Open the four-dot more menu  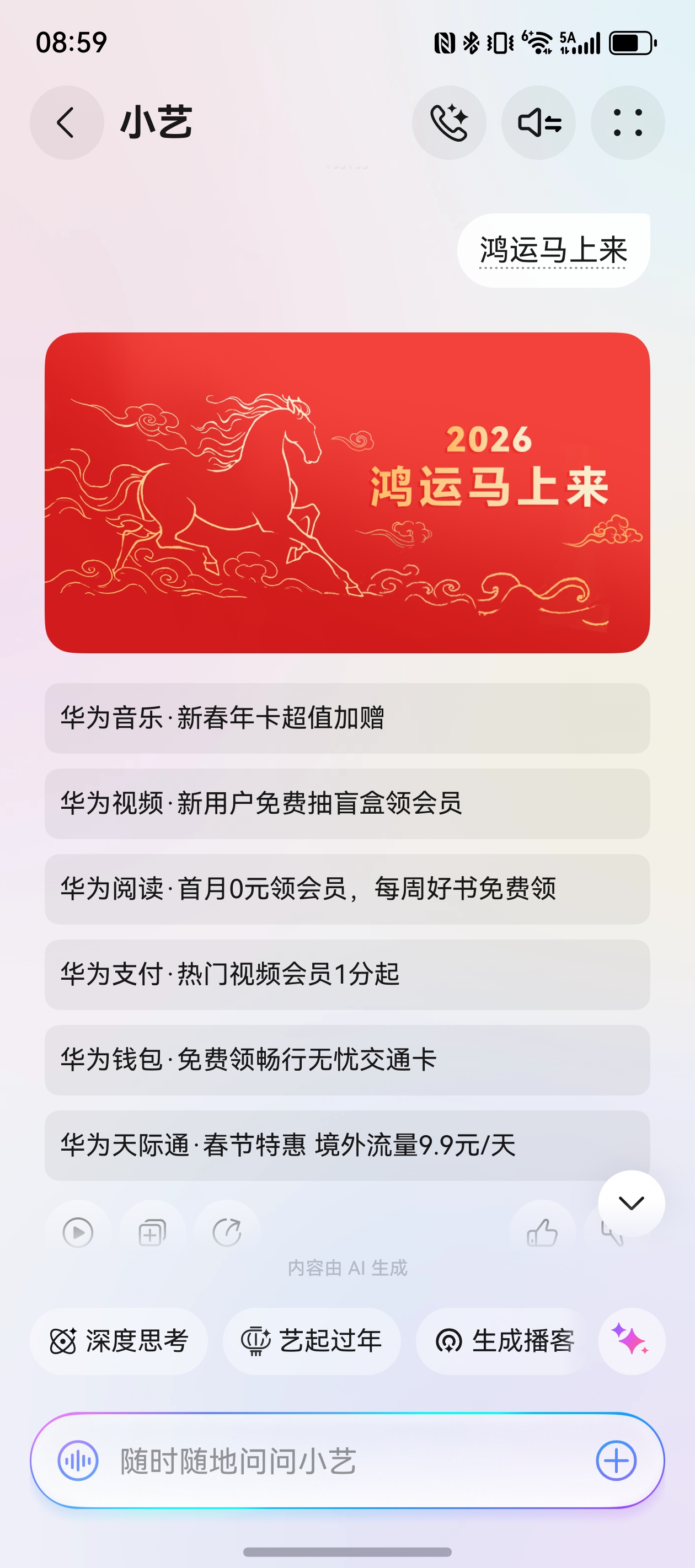(627, 123)
